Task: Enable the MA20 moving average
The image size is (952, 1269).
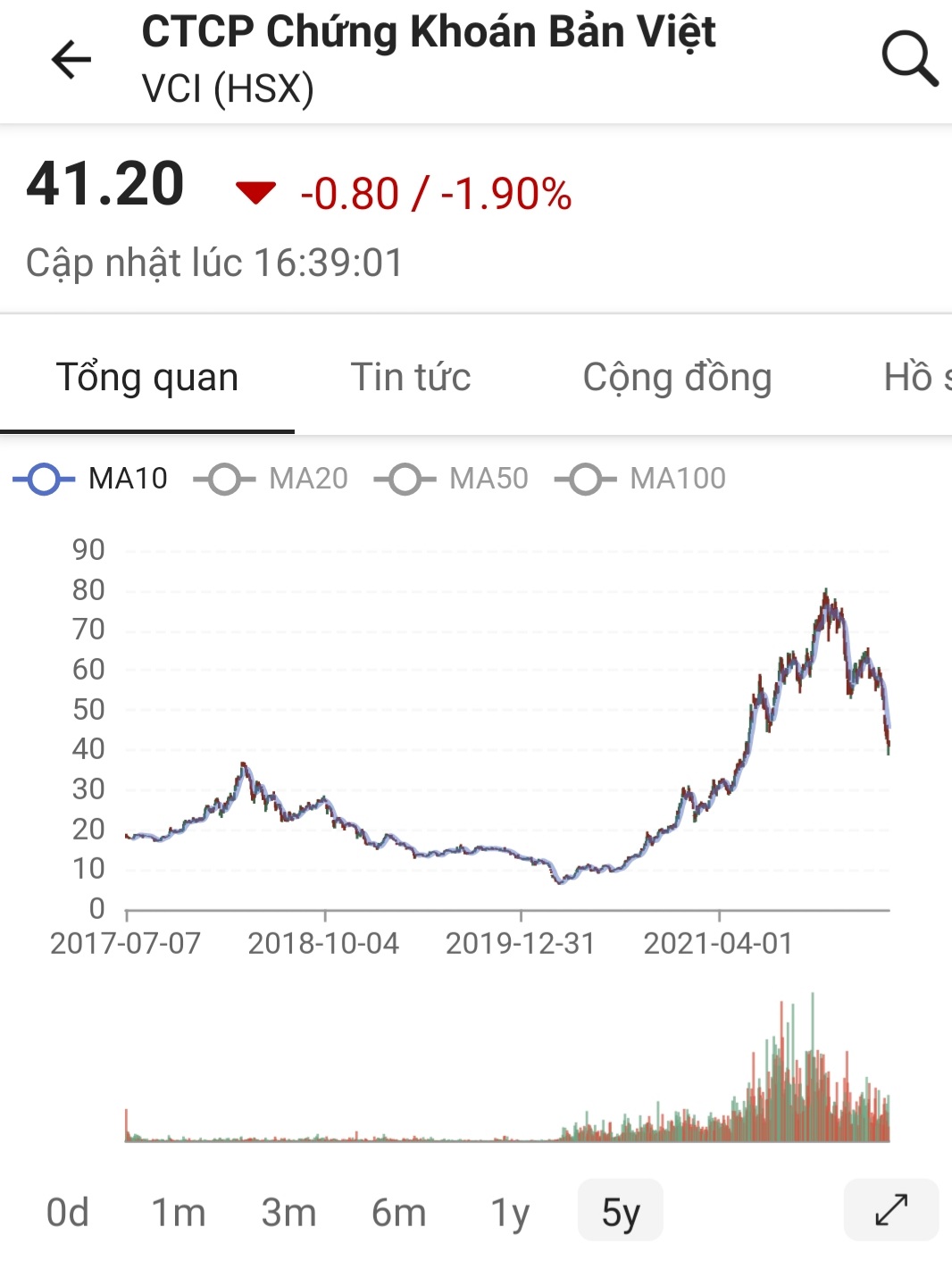Action: pos(271,479)
